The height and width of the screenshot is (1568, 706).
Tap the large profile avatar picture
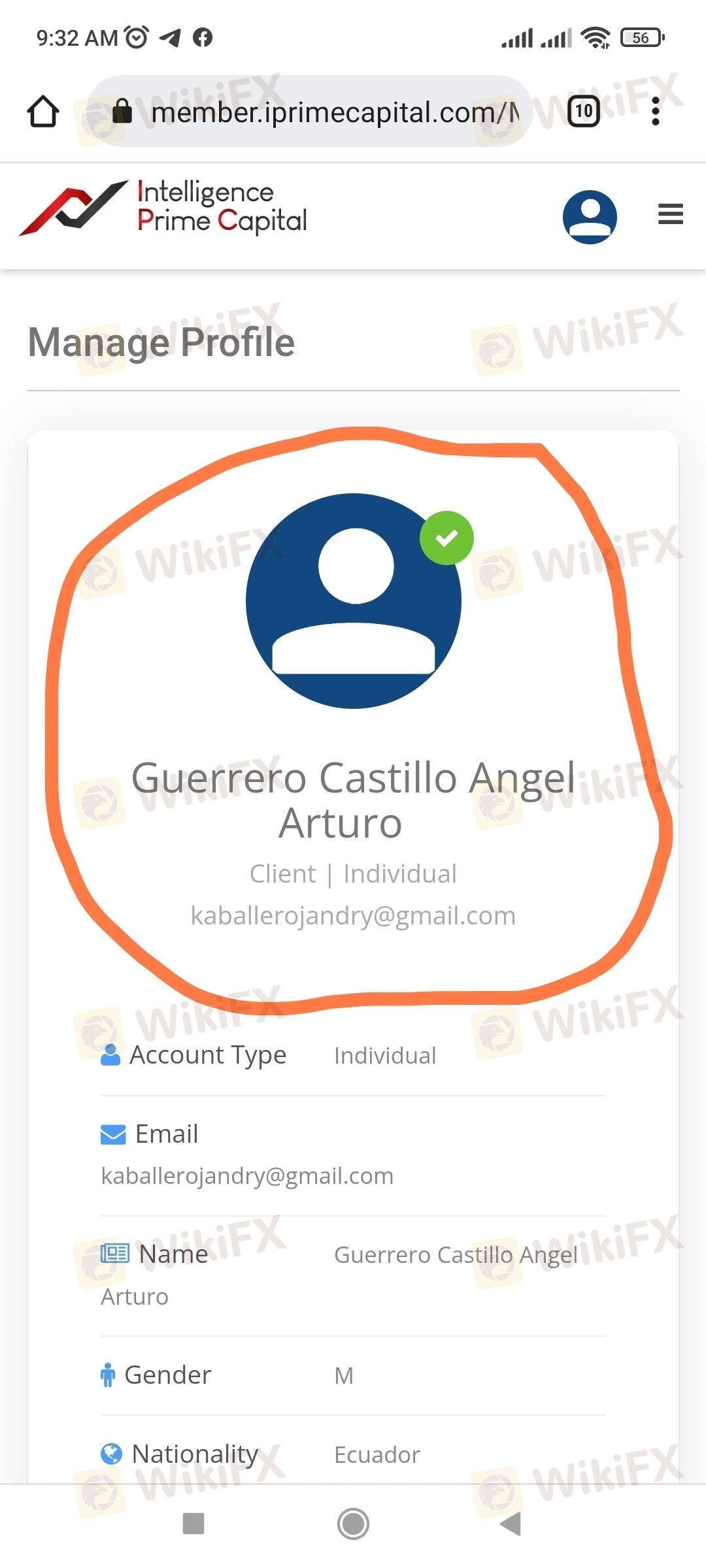click(354, 601)
